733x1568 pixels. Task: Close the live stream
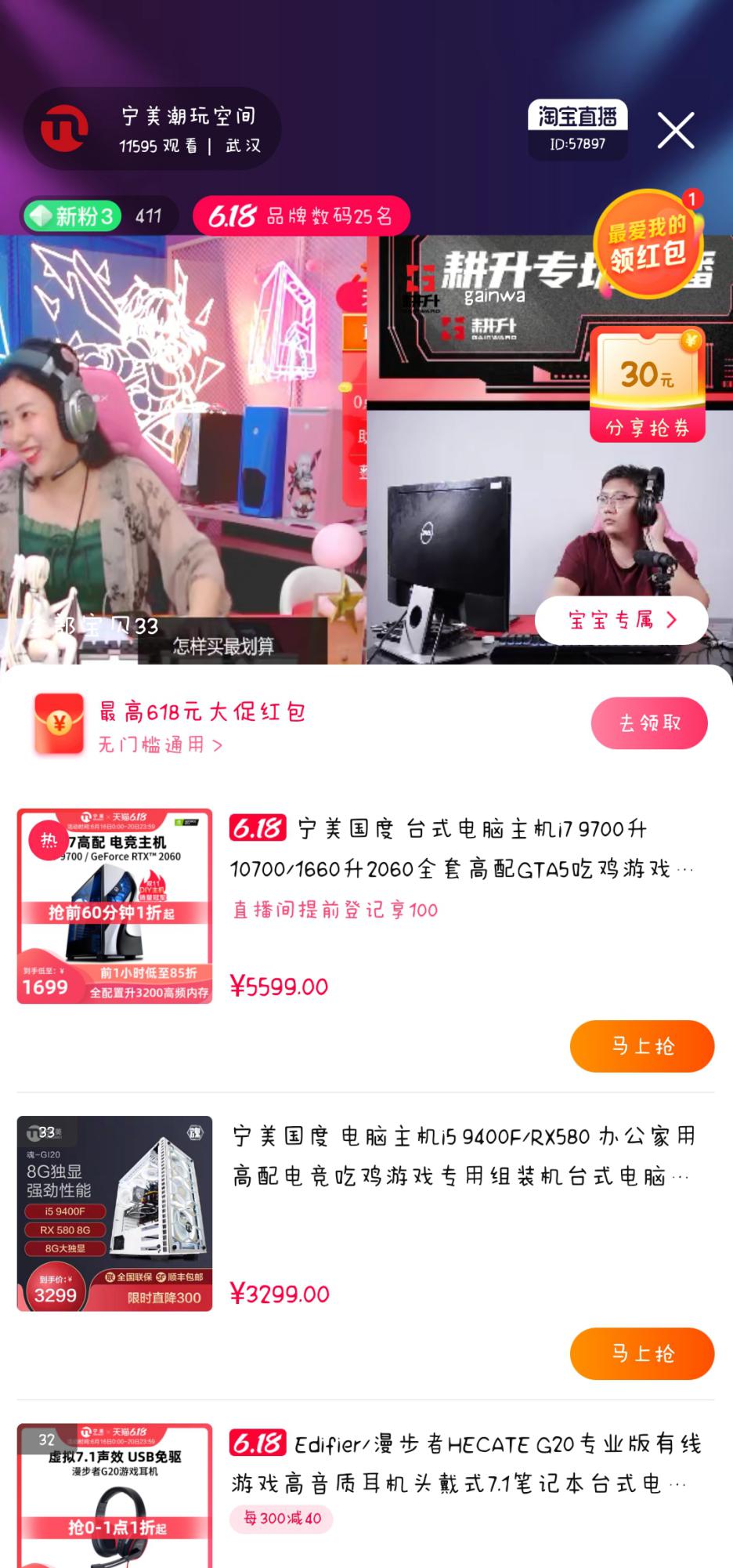676,130
